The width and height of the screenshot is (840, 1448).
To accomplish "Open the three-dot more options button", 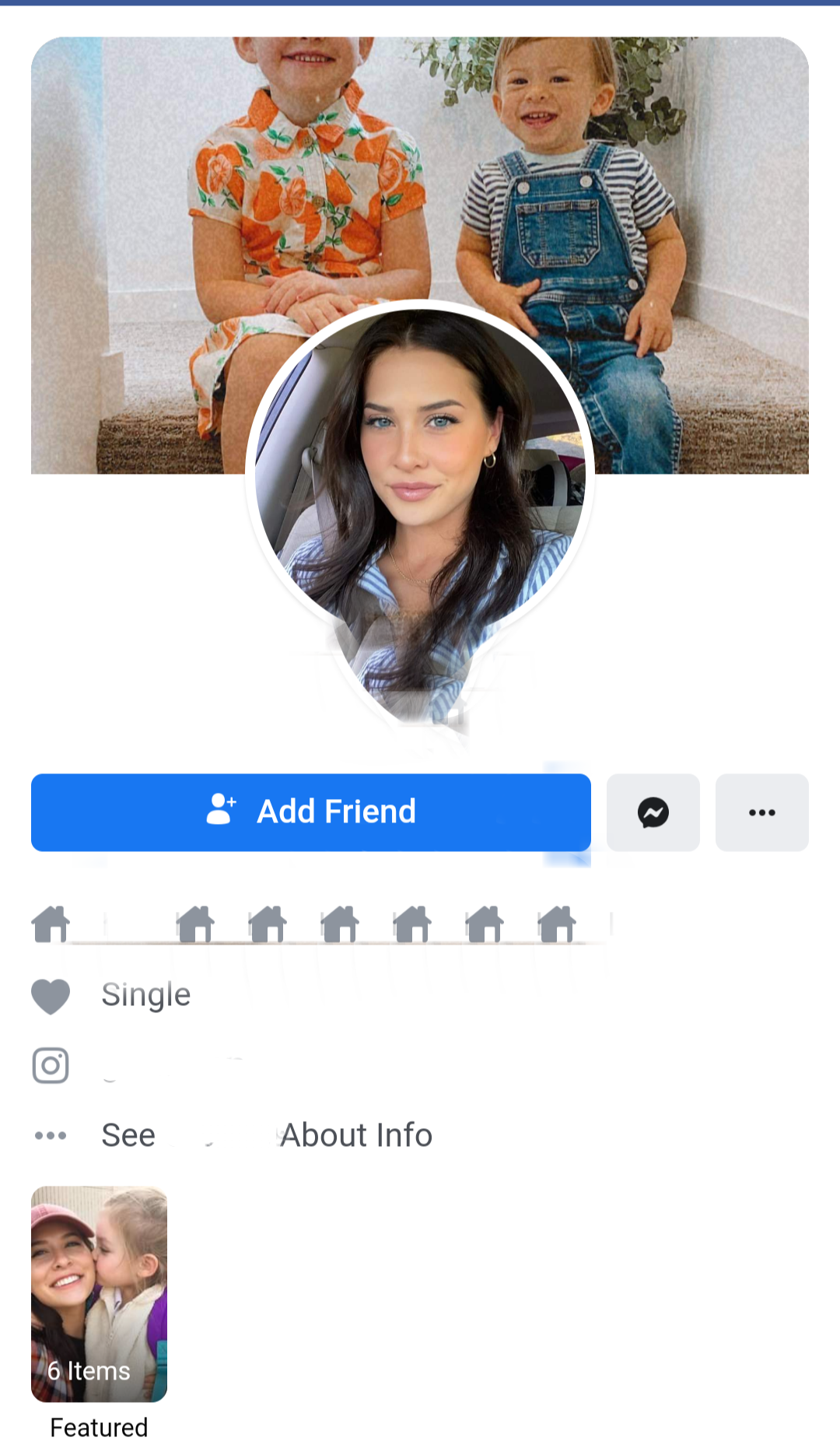I will coord(761,812).
